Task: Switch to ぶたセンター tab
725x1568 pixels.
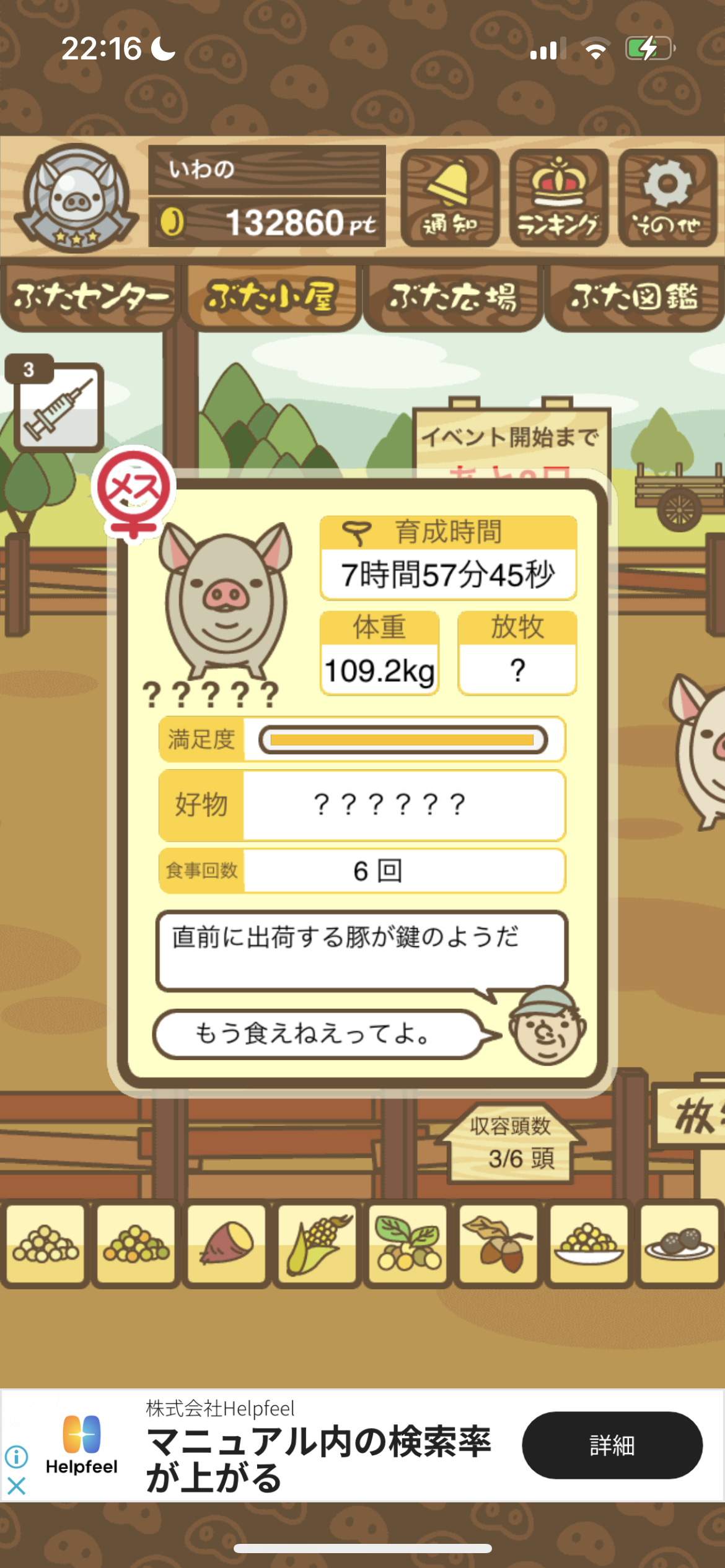Action: pyautogui.click(x=90, y=298)
